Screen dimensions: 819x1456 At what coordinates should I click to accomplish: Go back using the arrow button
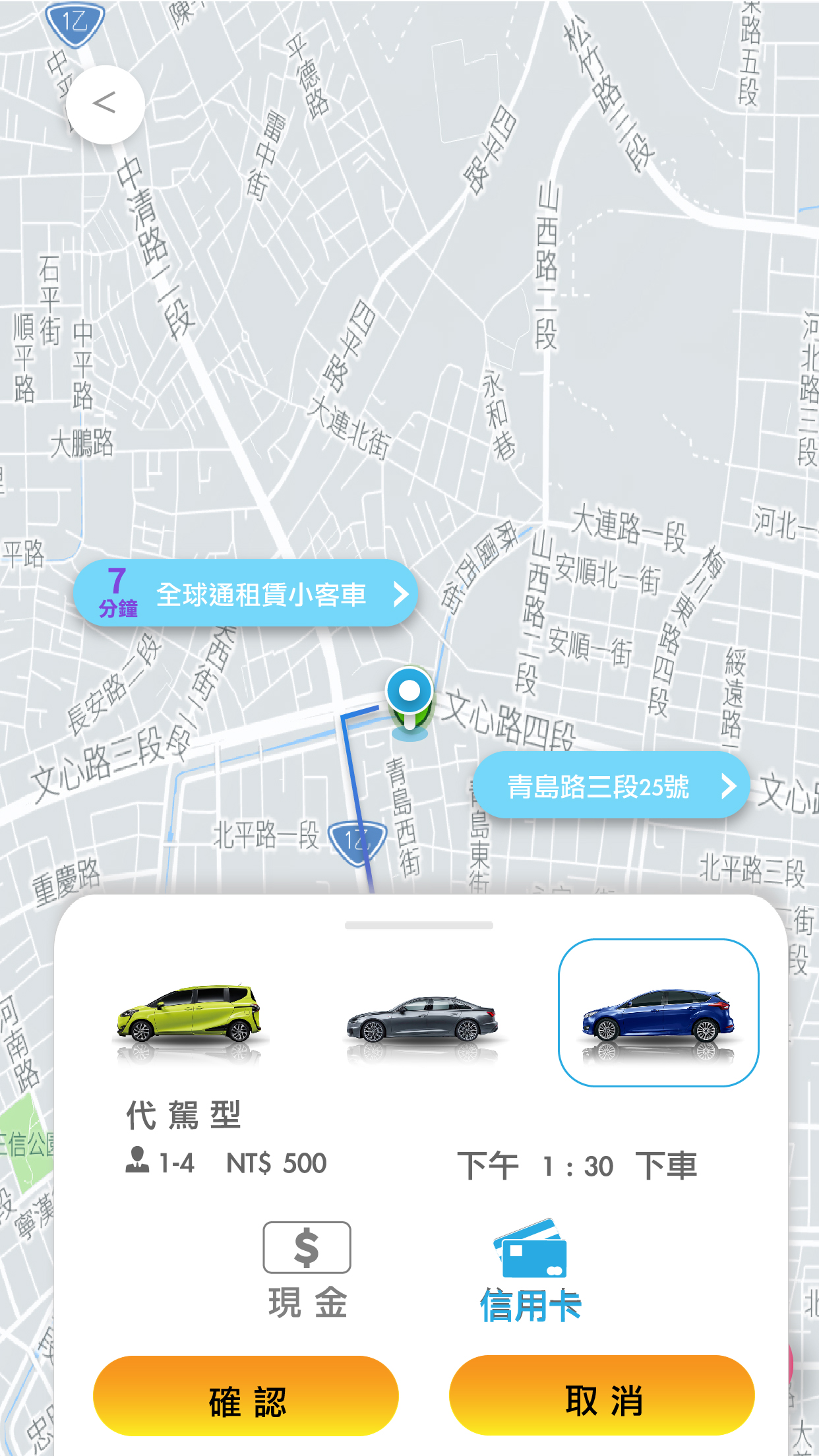pos(105,104)
